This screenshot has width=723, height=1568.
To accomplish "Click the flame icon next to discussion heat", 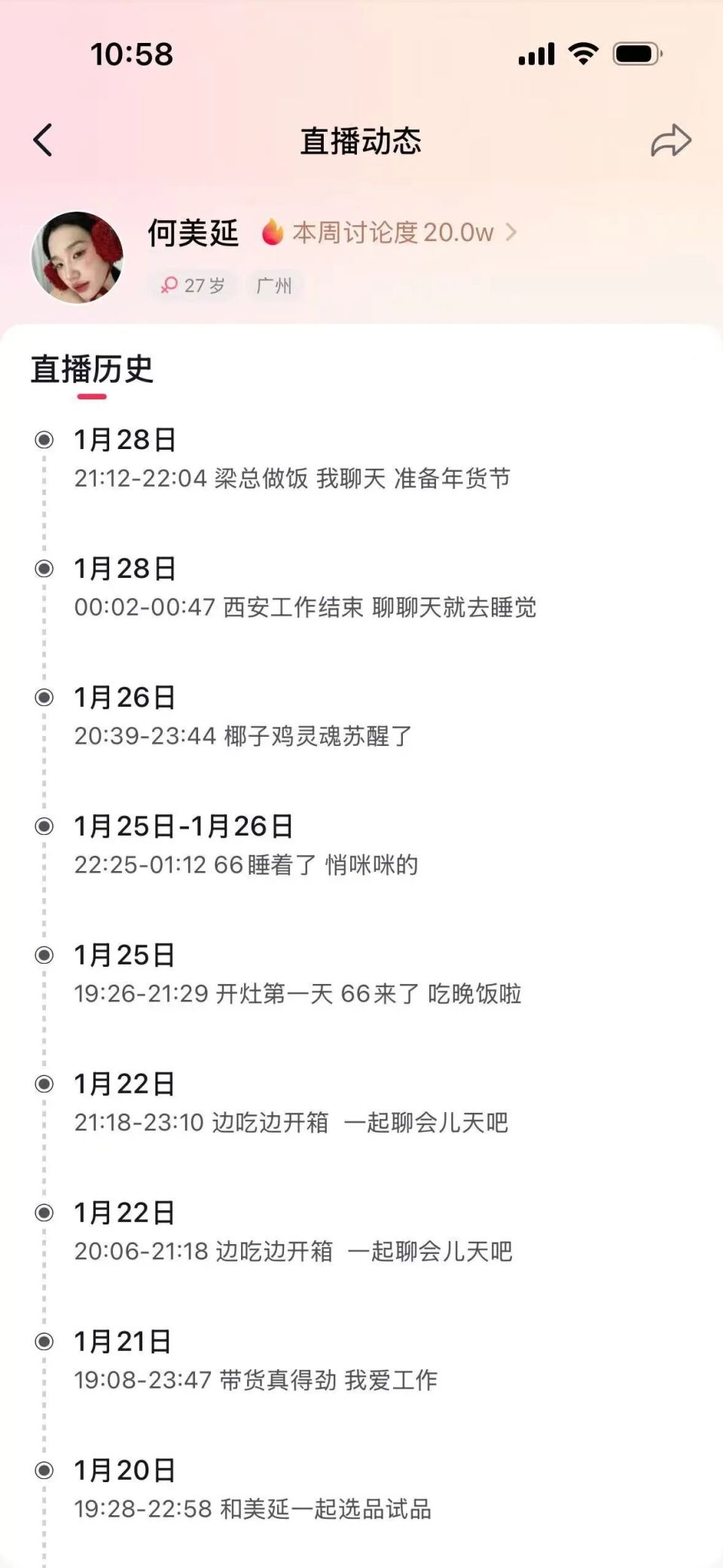I will click(273, 233).
